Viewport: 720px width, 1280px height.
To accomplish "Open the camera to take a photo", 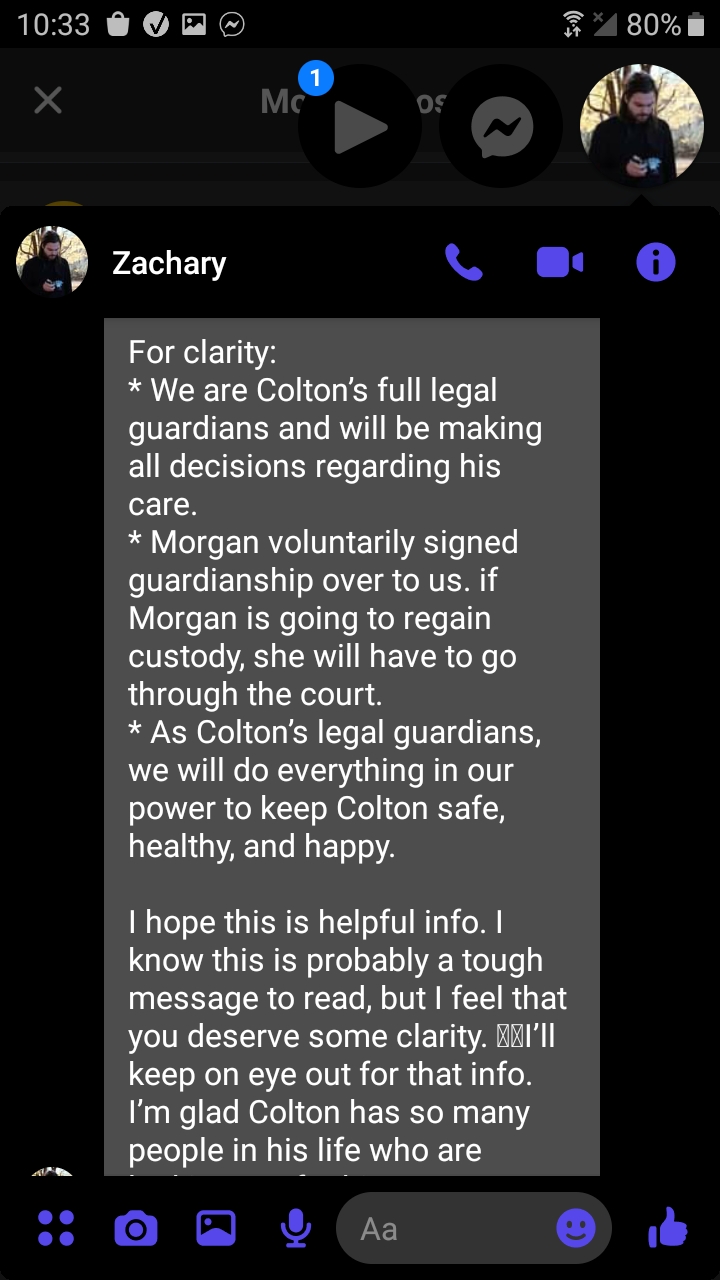I will point(136,1228).
